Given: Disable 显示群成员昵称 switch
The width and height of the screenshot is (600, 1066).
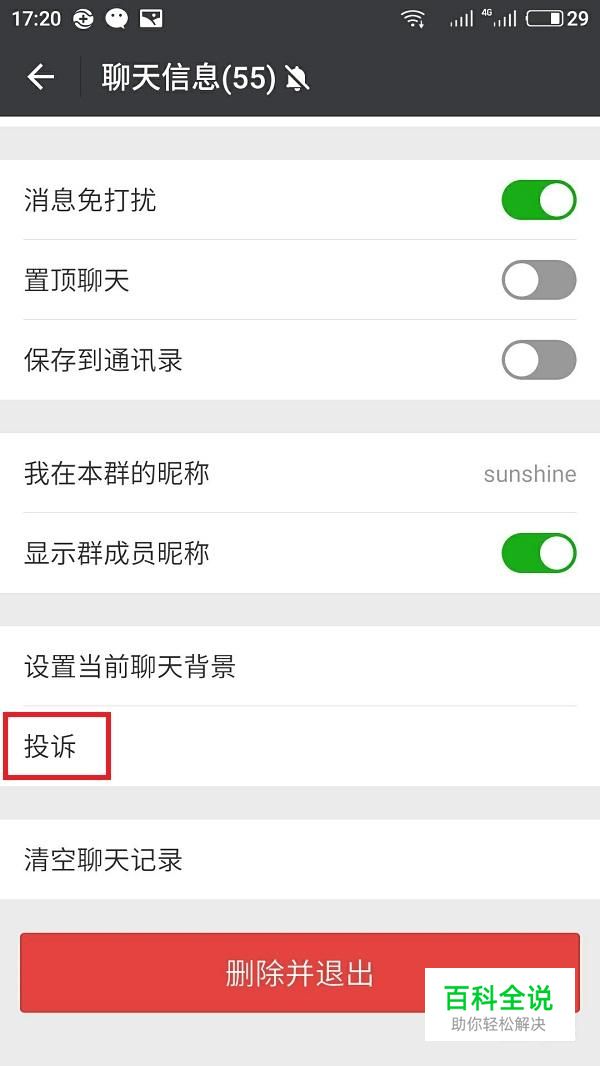Looking at the screenshot, I should [x=538, y=553].
